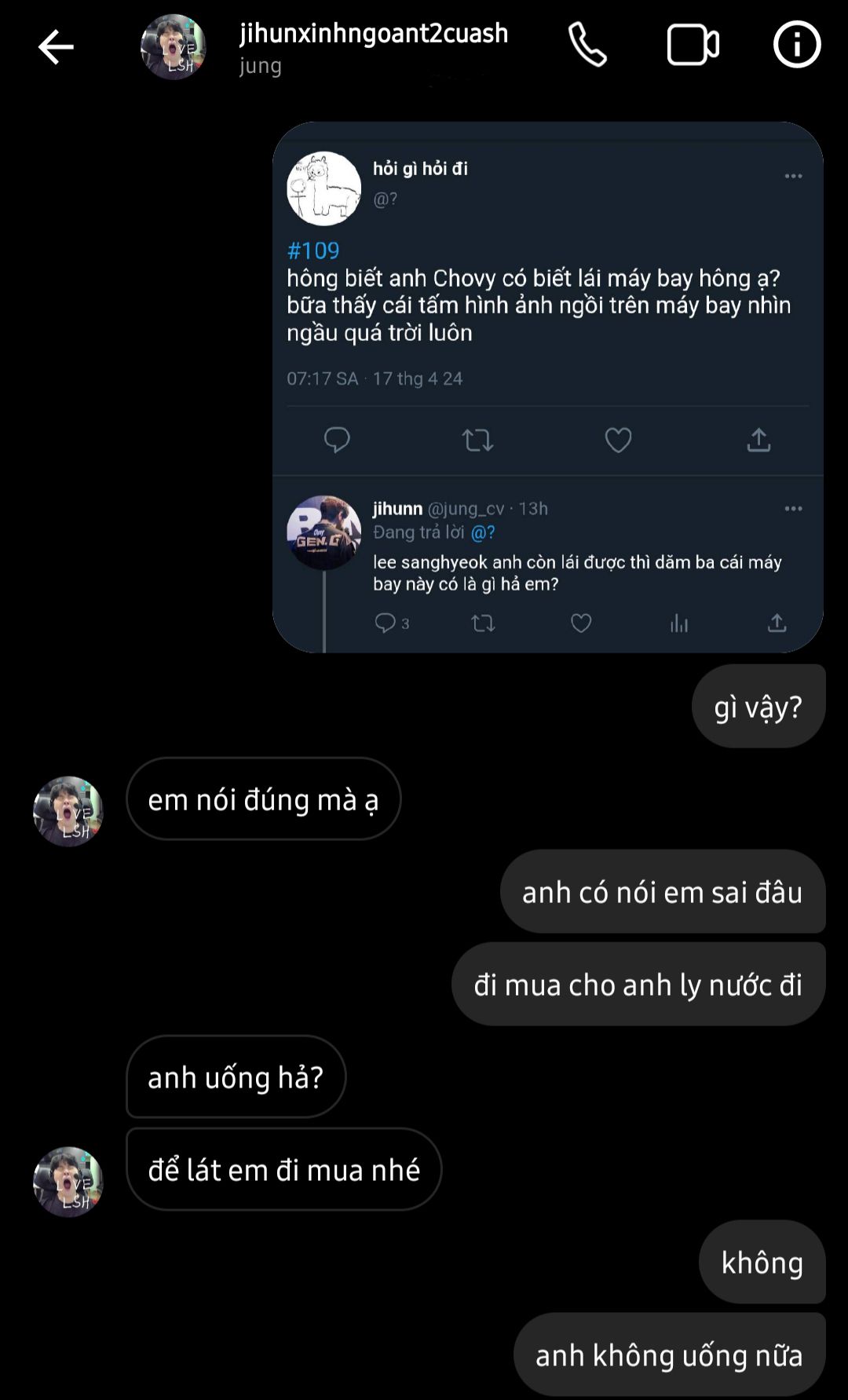Go back from the chat
The height and width of the screenshot is (1400, 848).
pos(56,47)
